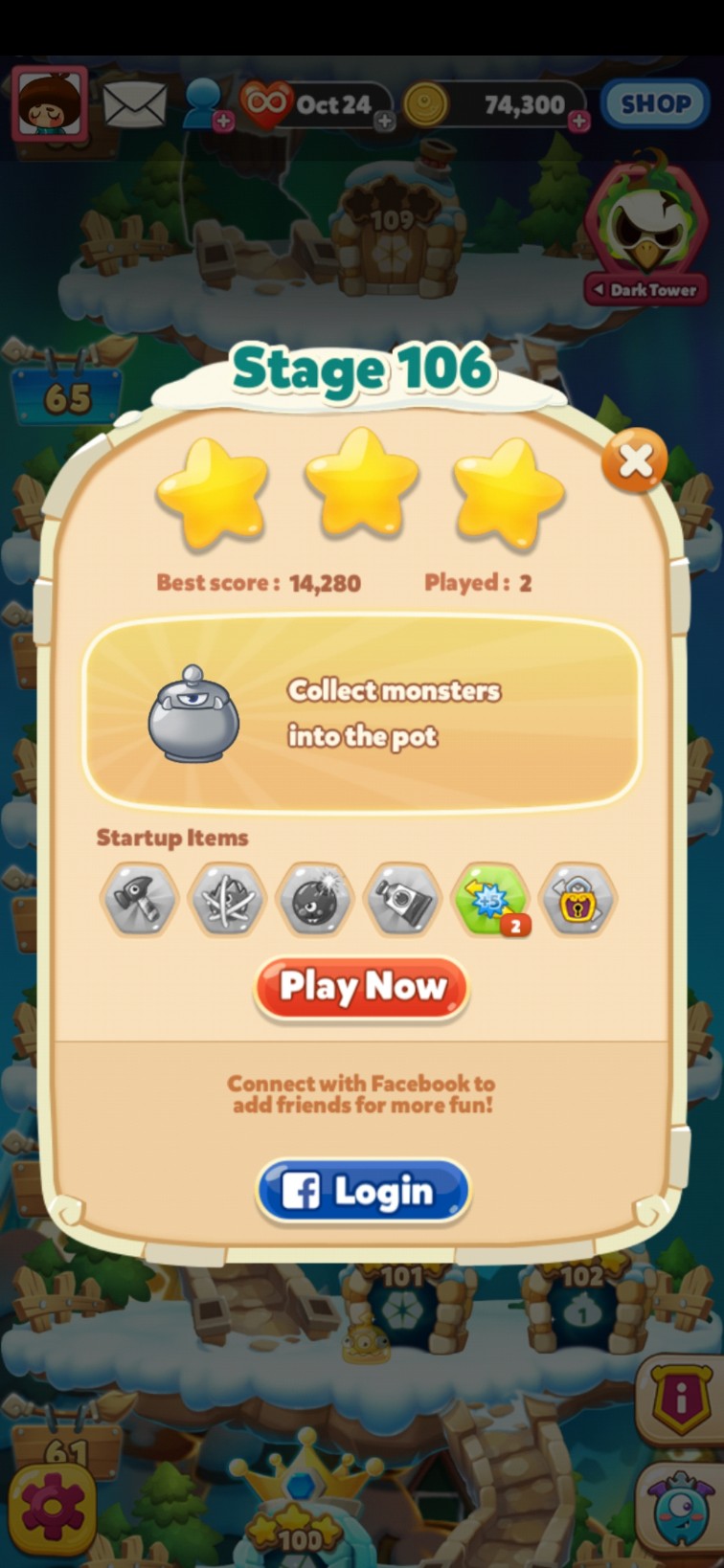Select the flashlight startup item
Image resolution: width=724 pixels, height=1568 pixels.
403,899
